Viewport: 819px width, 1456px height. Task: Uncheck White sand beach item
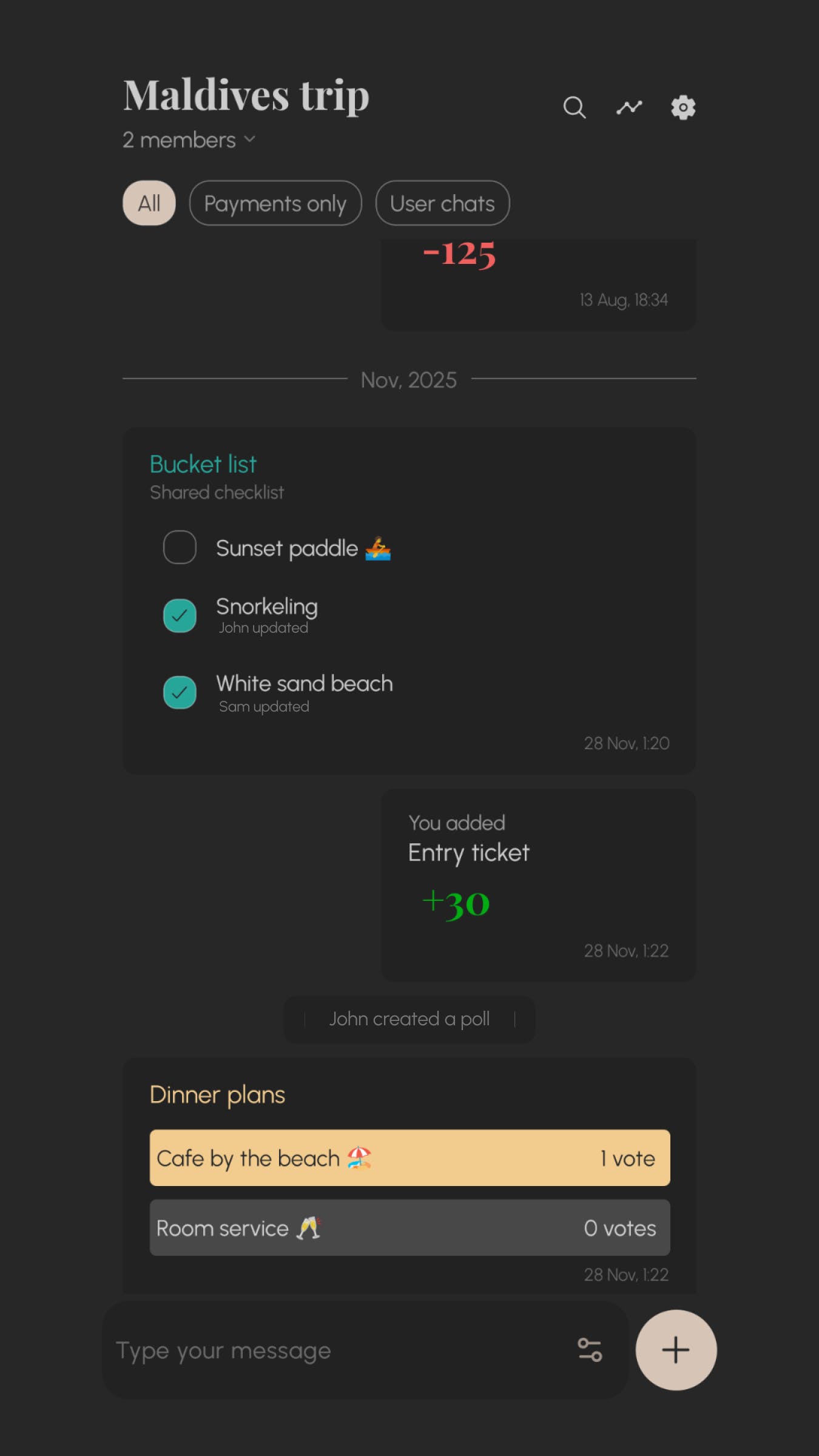[180, 692]
